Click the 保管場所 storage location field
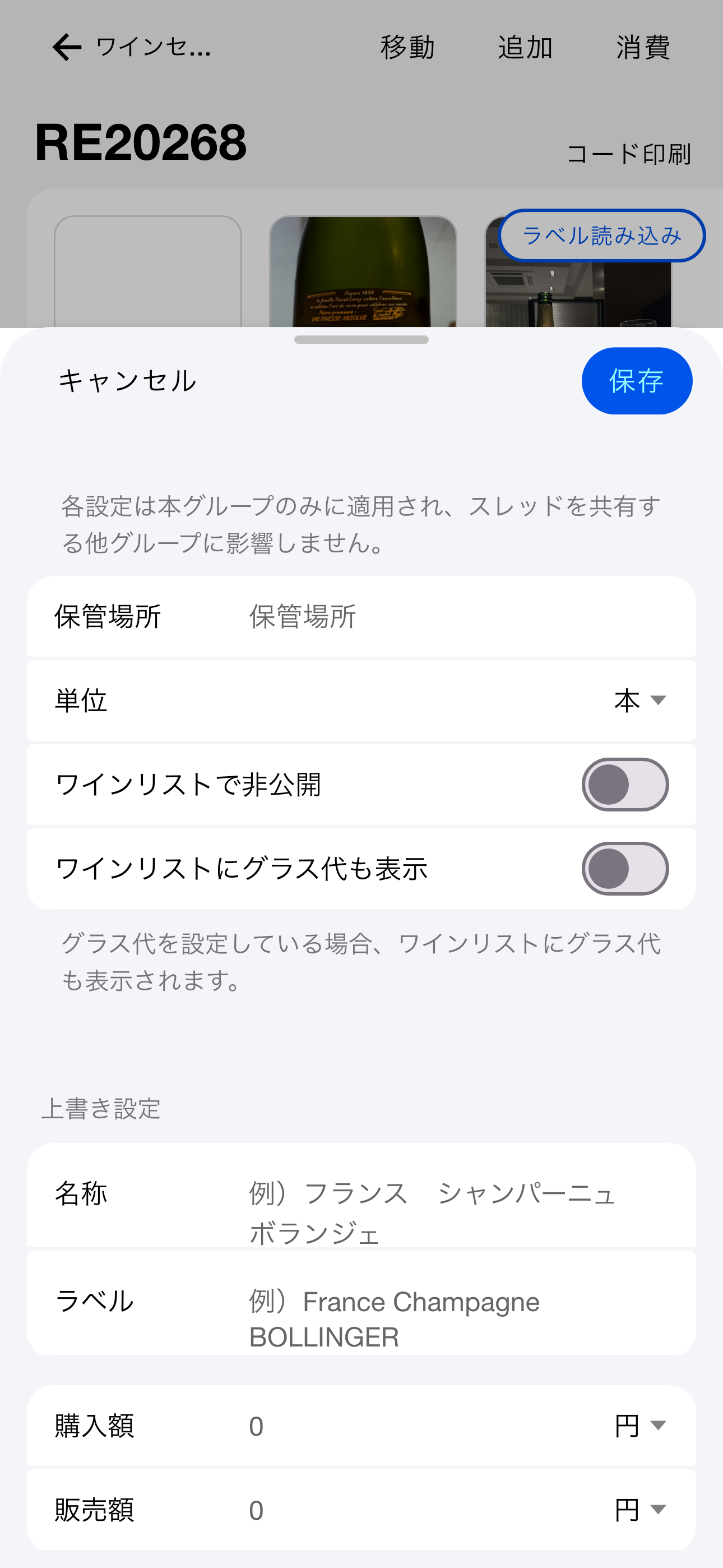The height and width of the screenshot is (1568, 723). click(x=365, y=617)
